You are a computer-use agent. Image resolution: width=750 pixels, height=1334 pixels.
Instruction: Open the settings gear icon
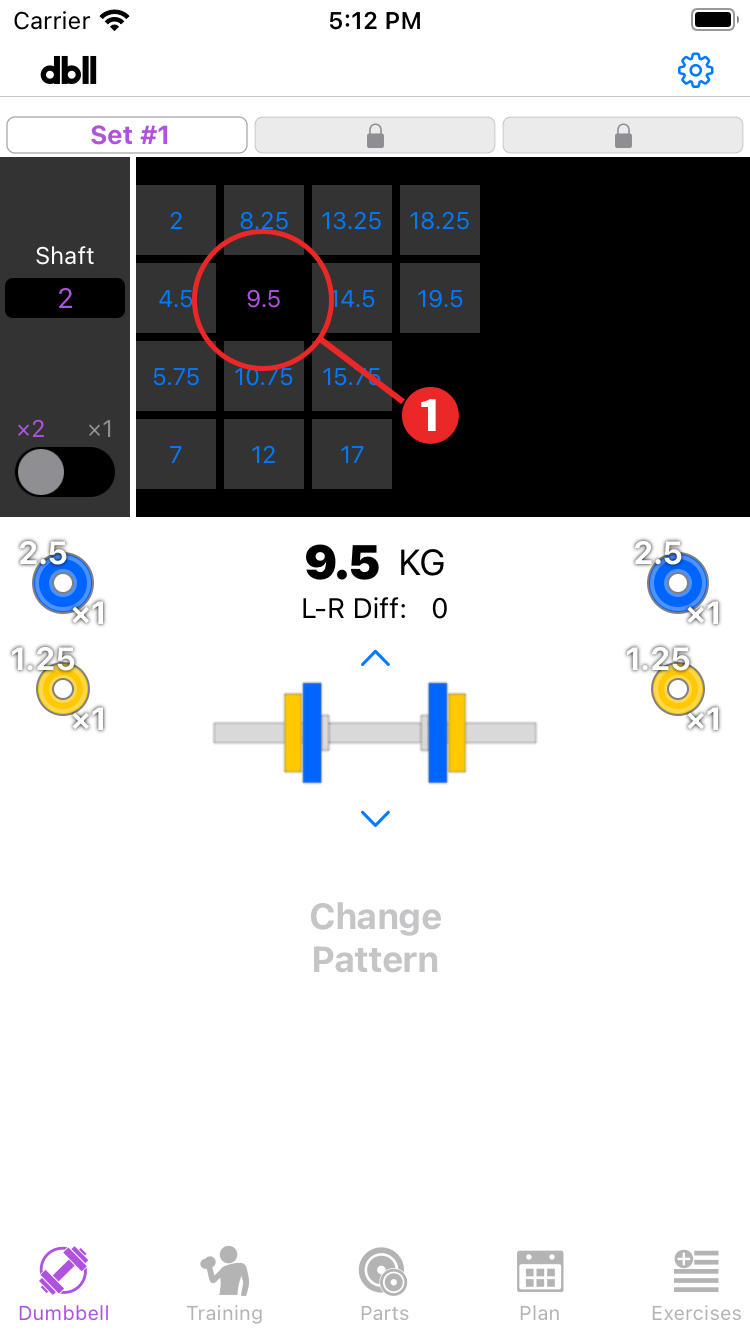(x=695, y=70)
